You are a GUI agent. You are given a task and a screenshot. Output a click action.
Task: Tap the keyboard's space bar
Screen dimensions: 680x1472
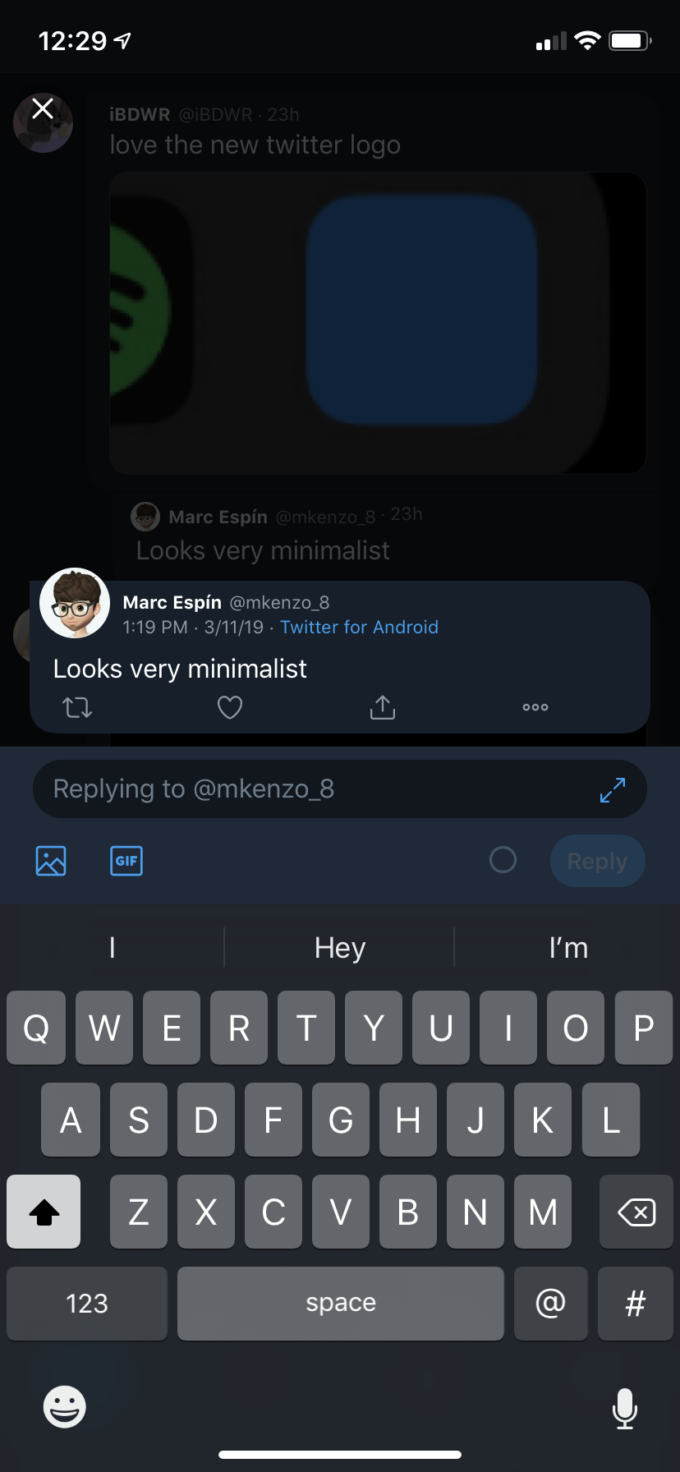[x=340, y=1303]
